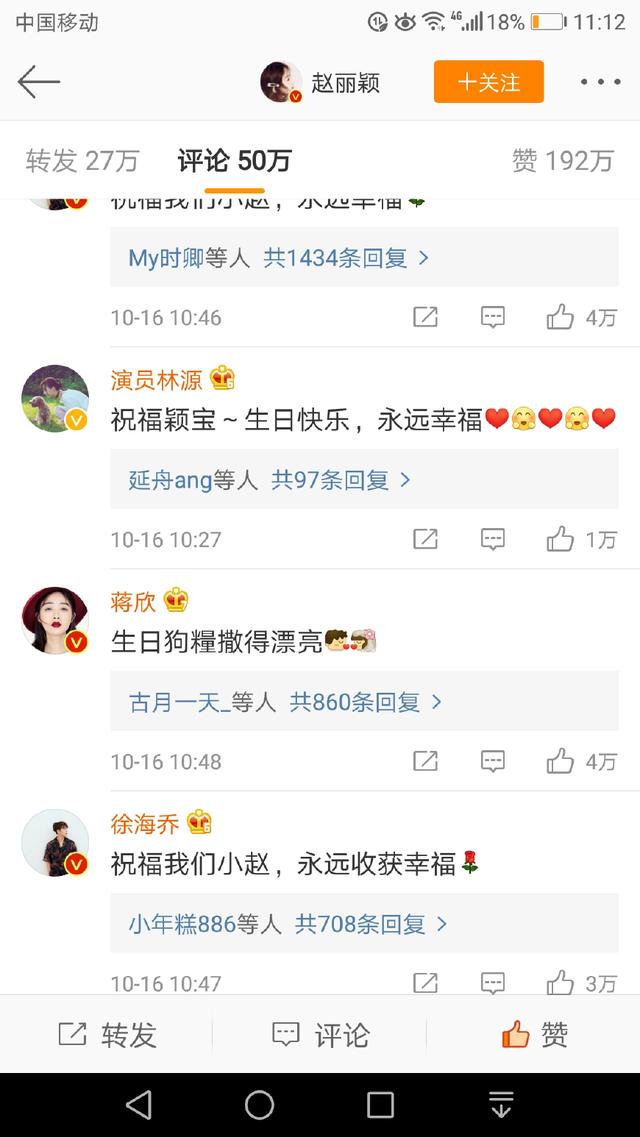Go back using the top-left arrow
This screenshot has height=1137, width=640.
pyautogui.click(x=39, y=82)
